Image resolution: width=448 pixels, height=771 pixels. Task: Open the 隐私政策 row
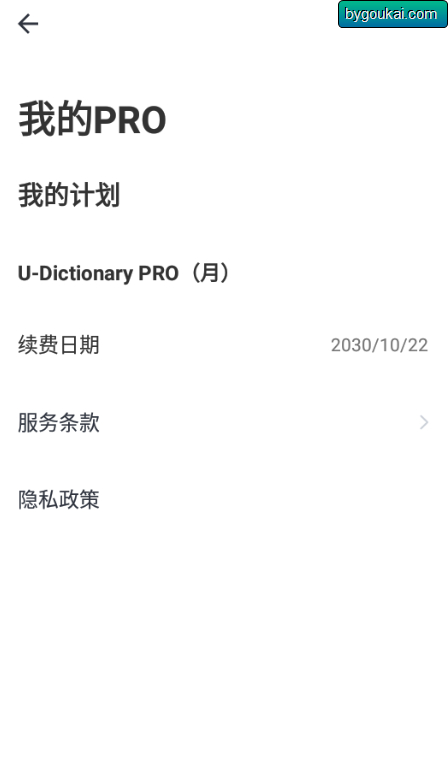click(x=224, y=500)
